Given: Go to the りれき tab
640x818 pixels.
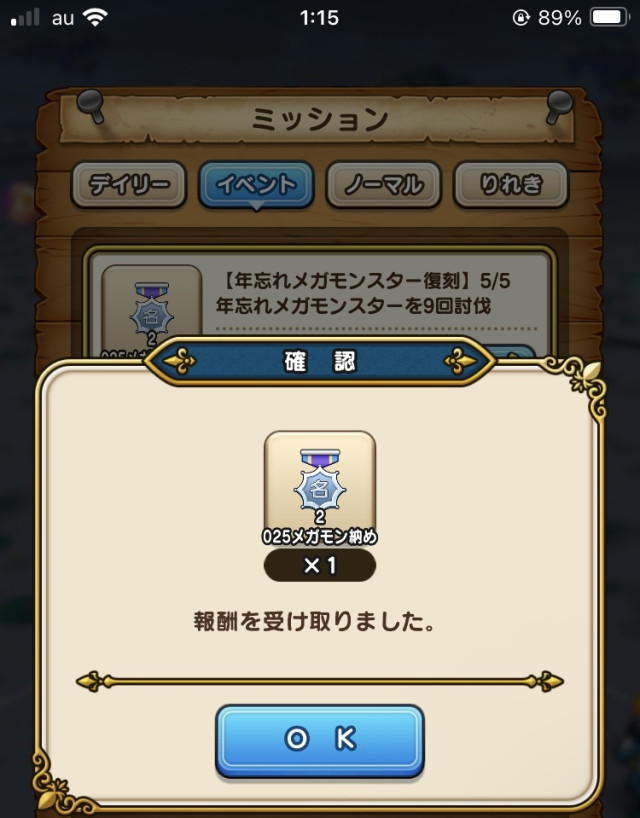Looking at the screenshot, I should point(511,185).
